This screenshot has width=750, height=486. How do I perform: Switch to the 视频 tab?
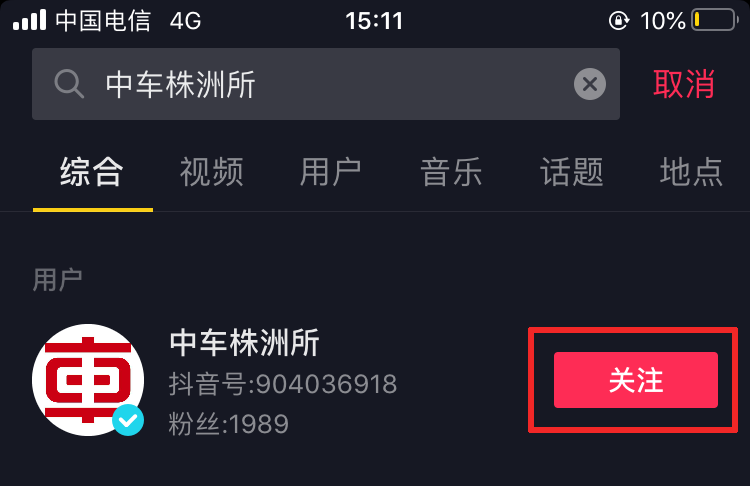click(211, 172)
